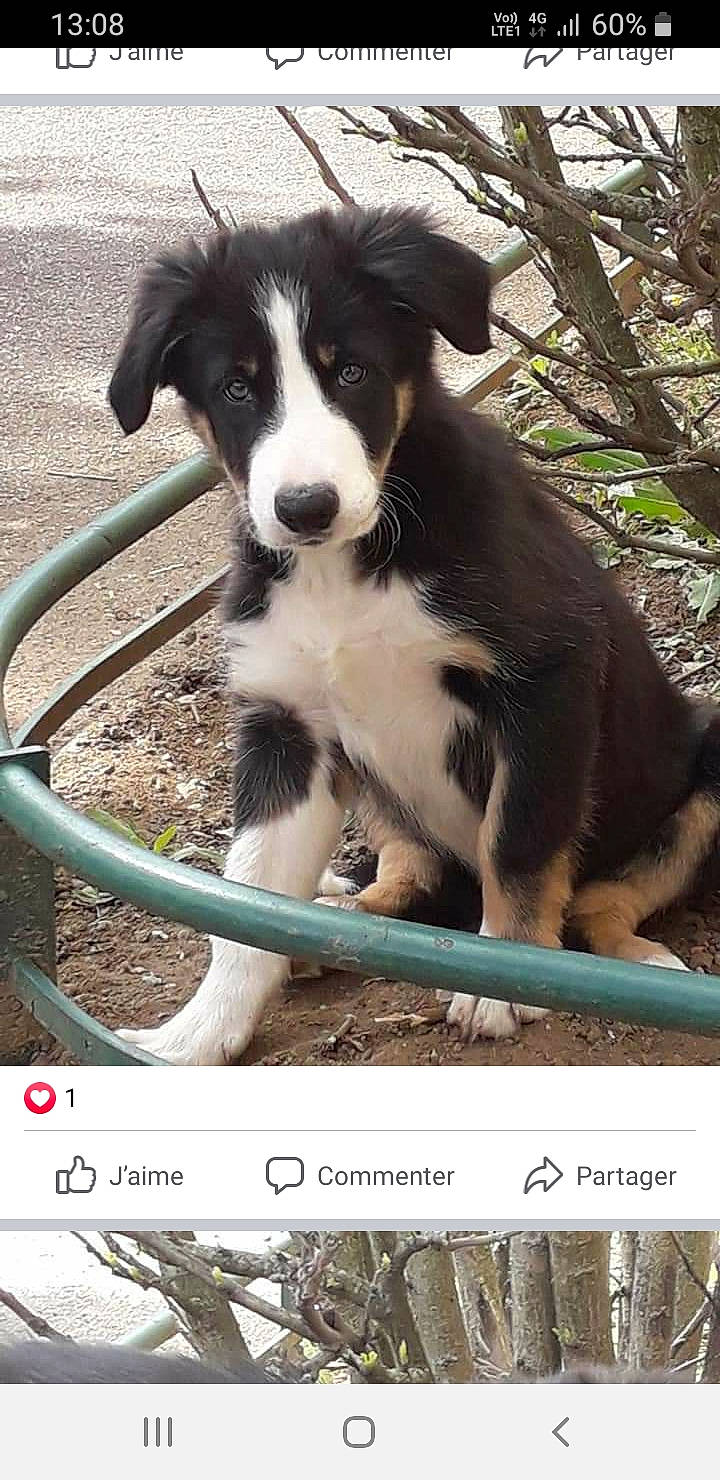
Task: View who reacted with the heart
Action: coord(50,1098)
